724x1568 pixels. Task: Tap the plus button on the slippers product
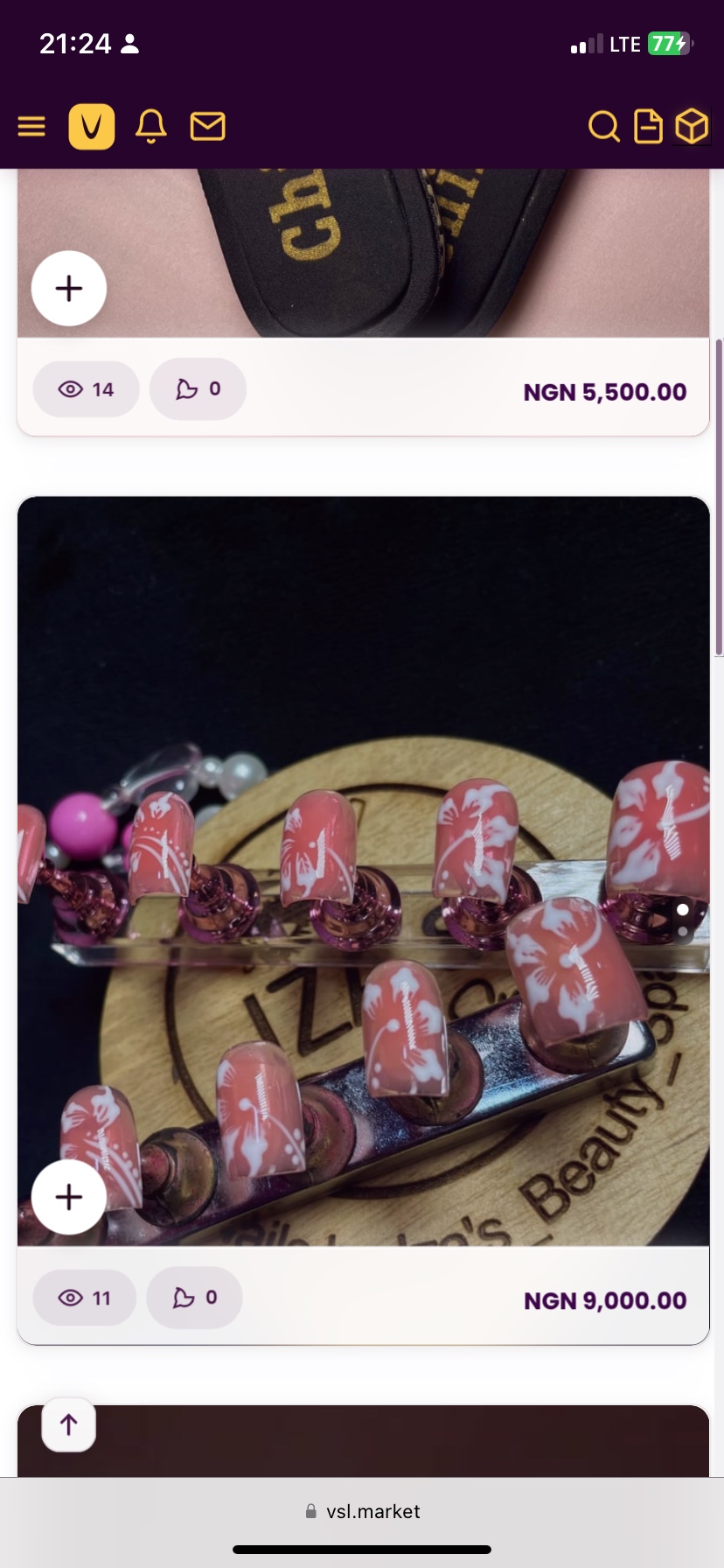pos(69,289)
